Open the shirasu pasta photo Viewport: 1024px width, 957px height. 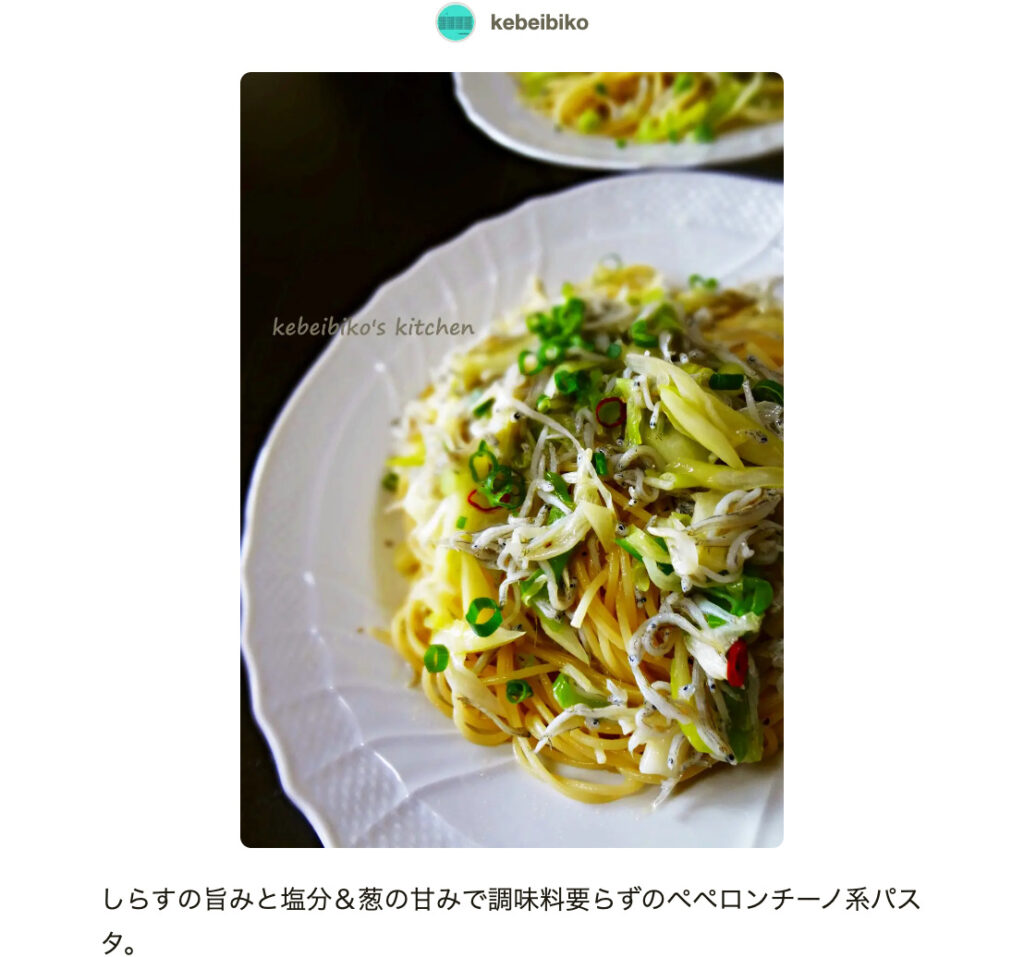click(511, 460)
